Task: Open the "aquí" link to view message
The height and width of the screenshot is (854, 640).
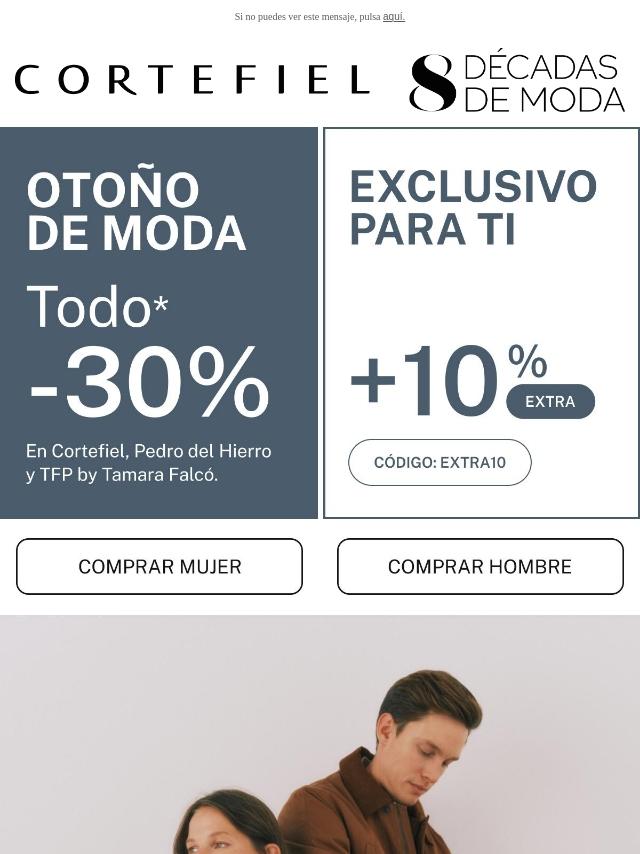Action: coord(394,17)
